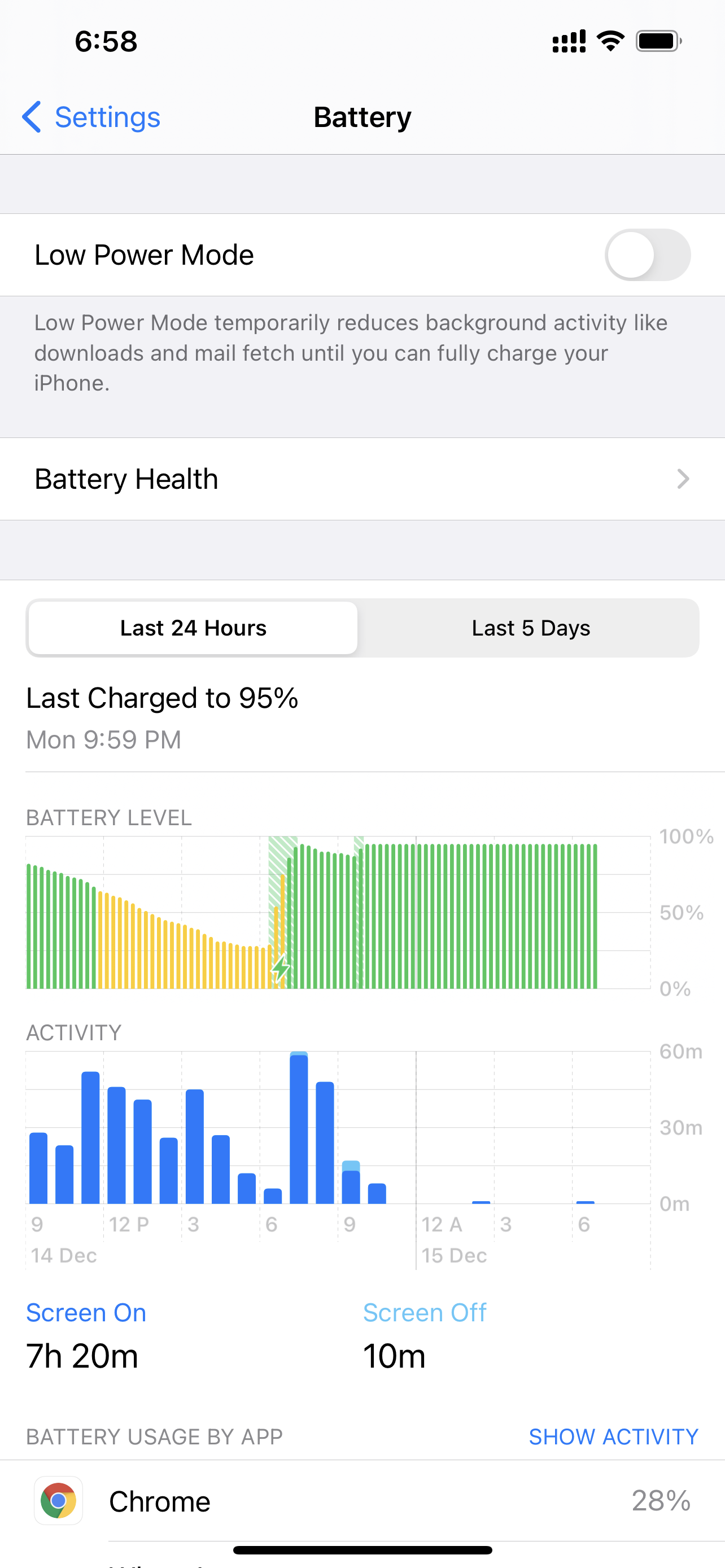Tap Show Activity for app usage
The width and height of the screenshot is (725, 1568).
pos(613,1436)
